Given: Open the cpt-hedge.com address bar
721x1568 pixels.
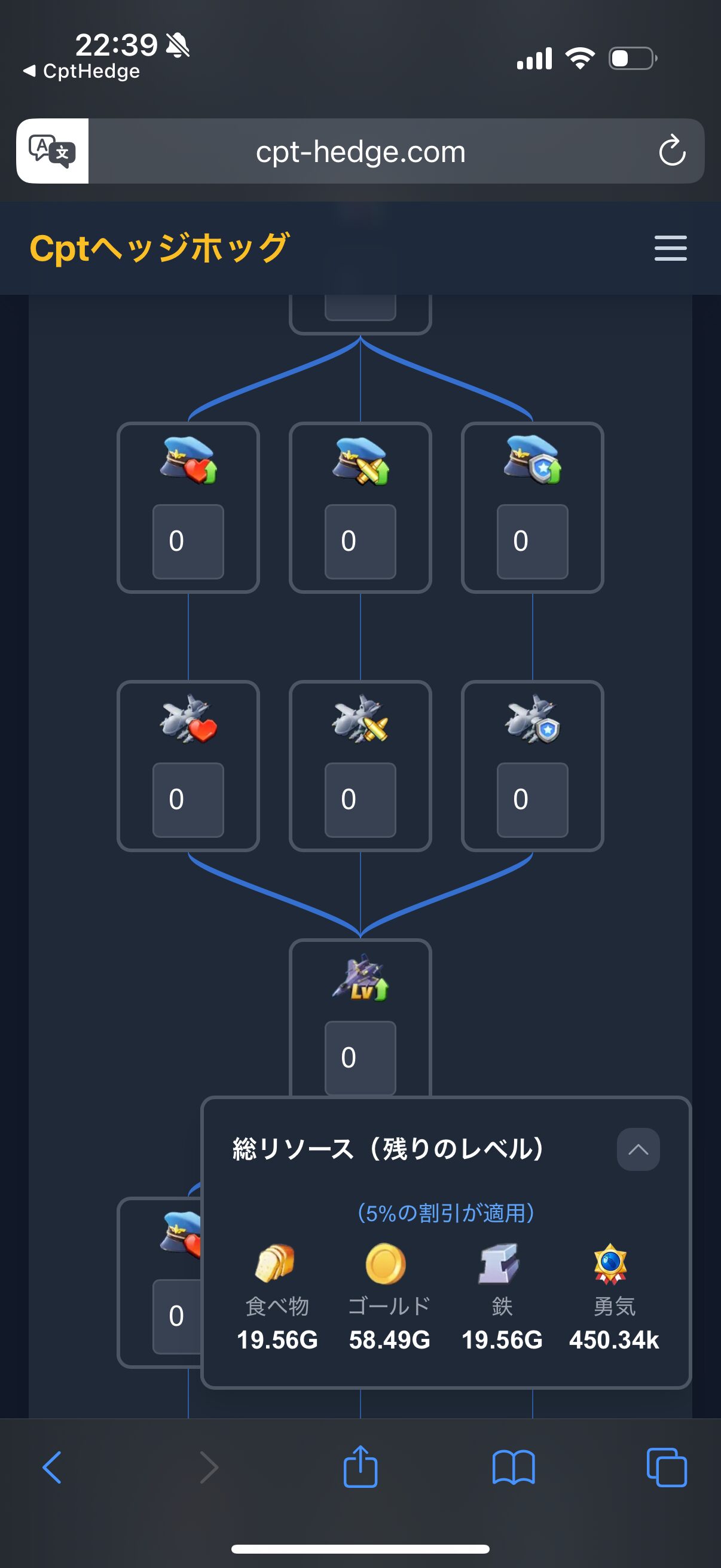Looking at the screenshot, I should click(x=360, y=151).
